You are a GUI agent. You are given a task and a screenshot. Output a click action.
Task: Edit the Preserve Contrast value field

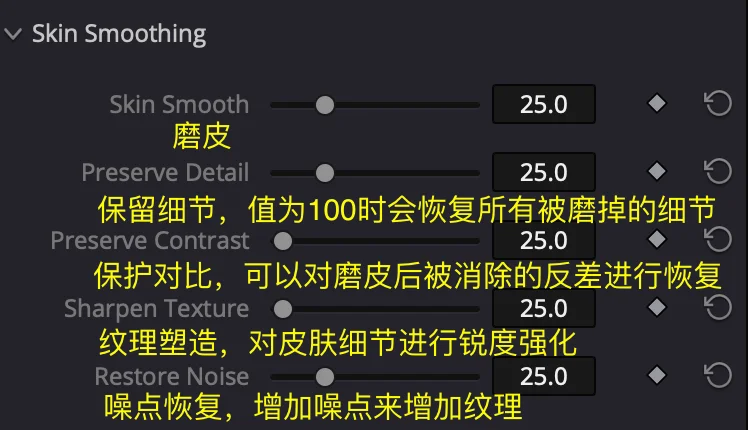tap(544, 240)
